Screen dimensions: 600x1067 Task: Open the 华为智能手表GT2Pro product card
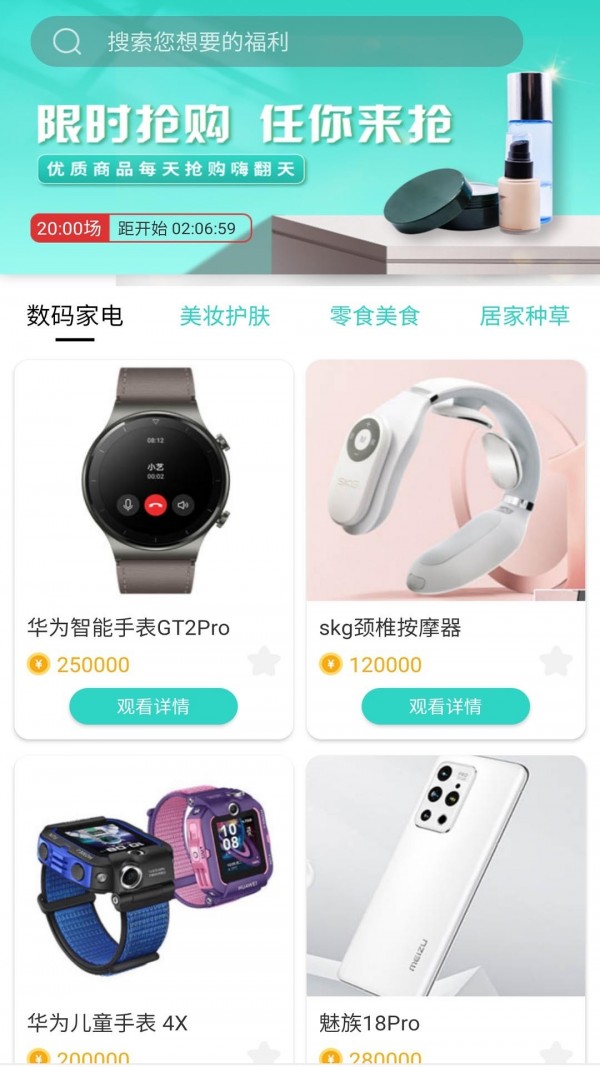tap(153, 480)
